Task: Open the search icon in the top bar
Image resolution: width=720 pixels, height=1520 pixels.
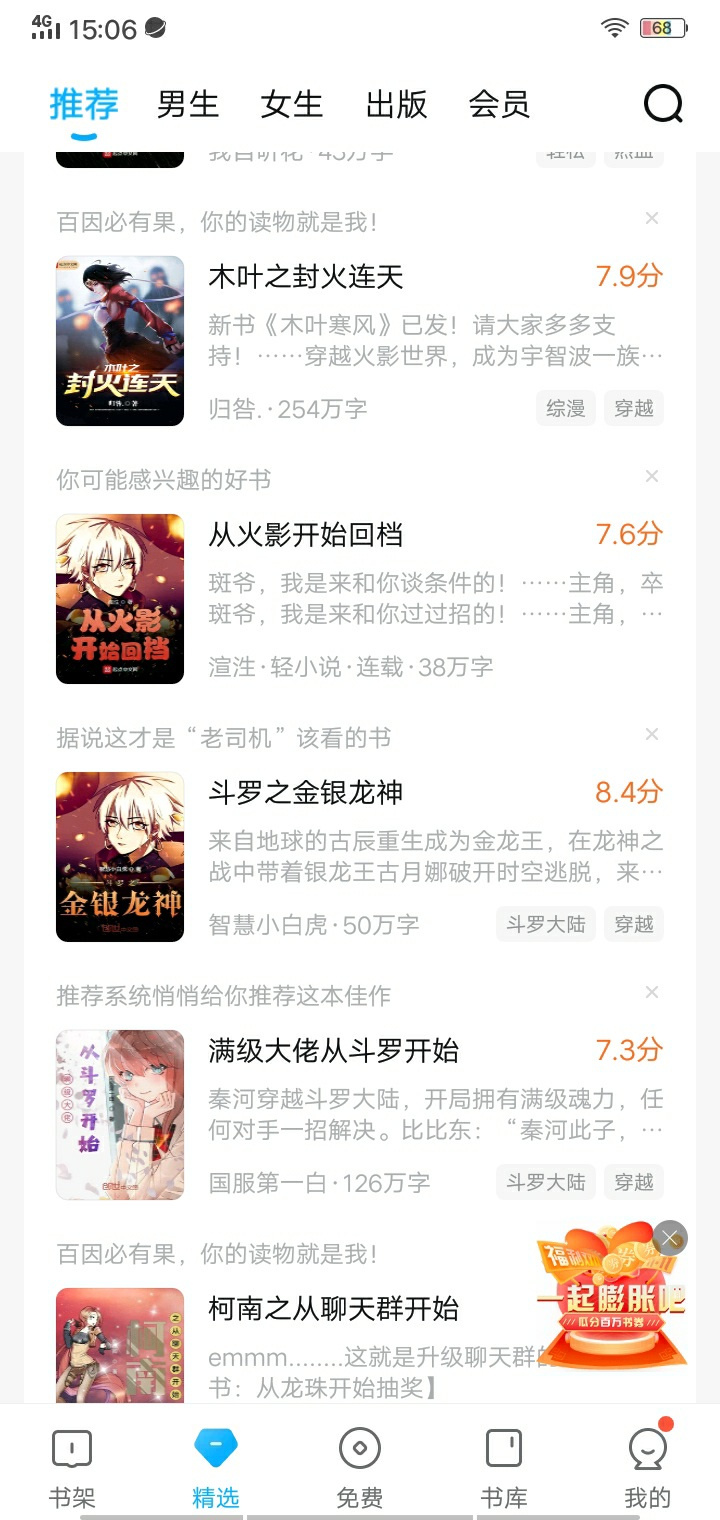Action: [663, 103]
